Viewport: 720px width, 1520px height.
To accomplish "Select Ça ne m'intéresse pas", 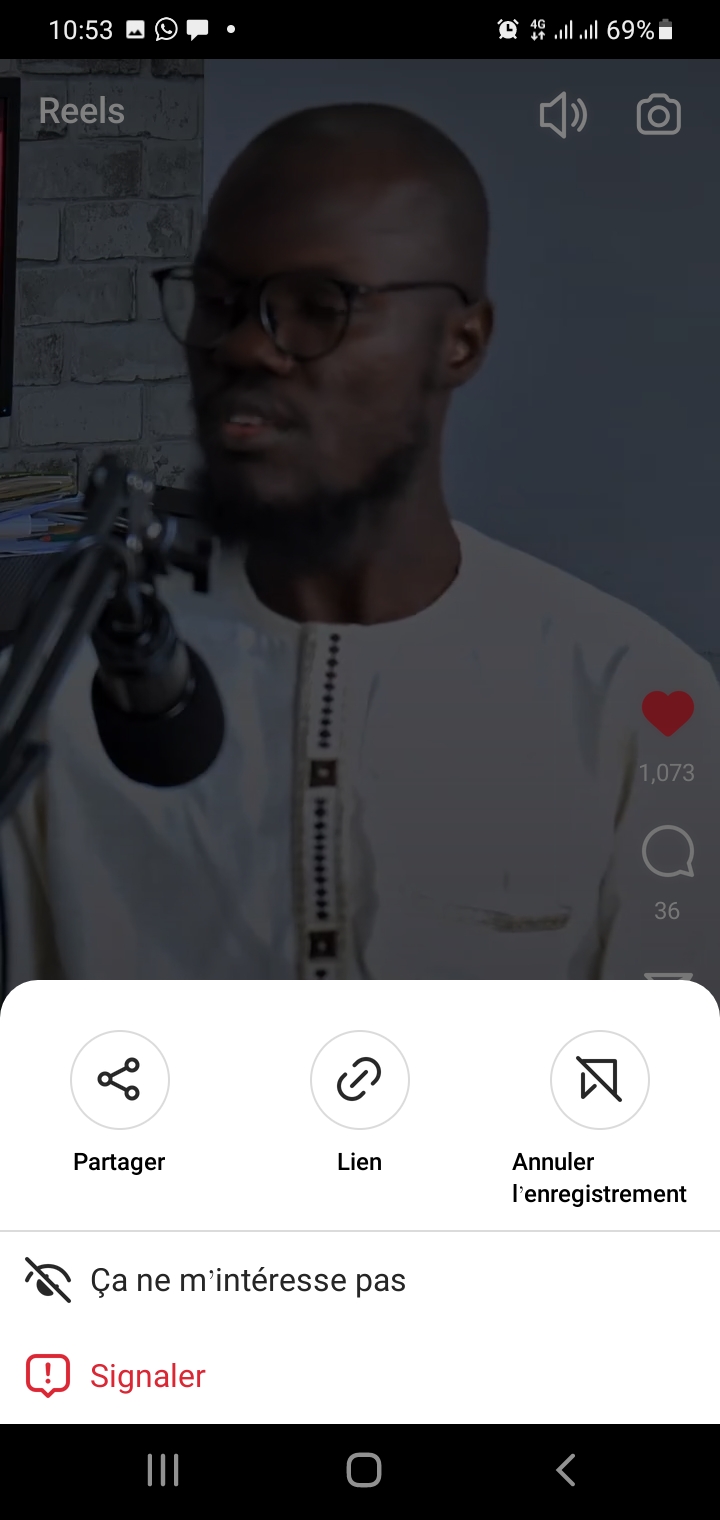I will pyautogui.click(x=247, y=1281).
